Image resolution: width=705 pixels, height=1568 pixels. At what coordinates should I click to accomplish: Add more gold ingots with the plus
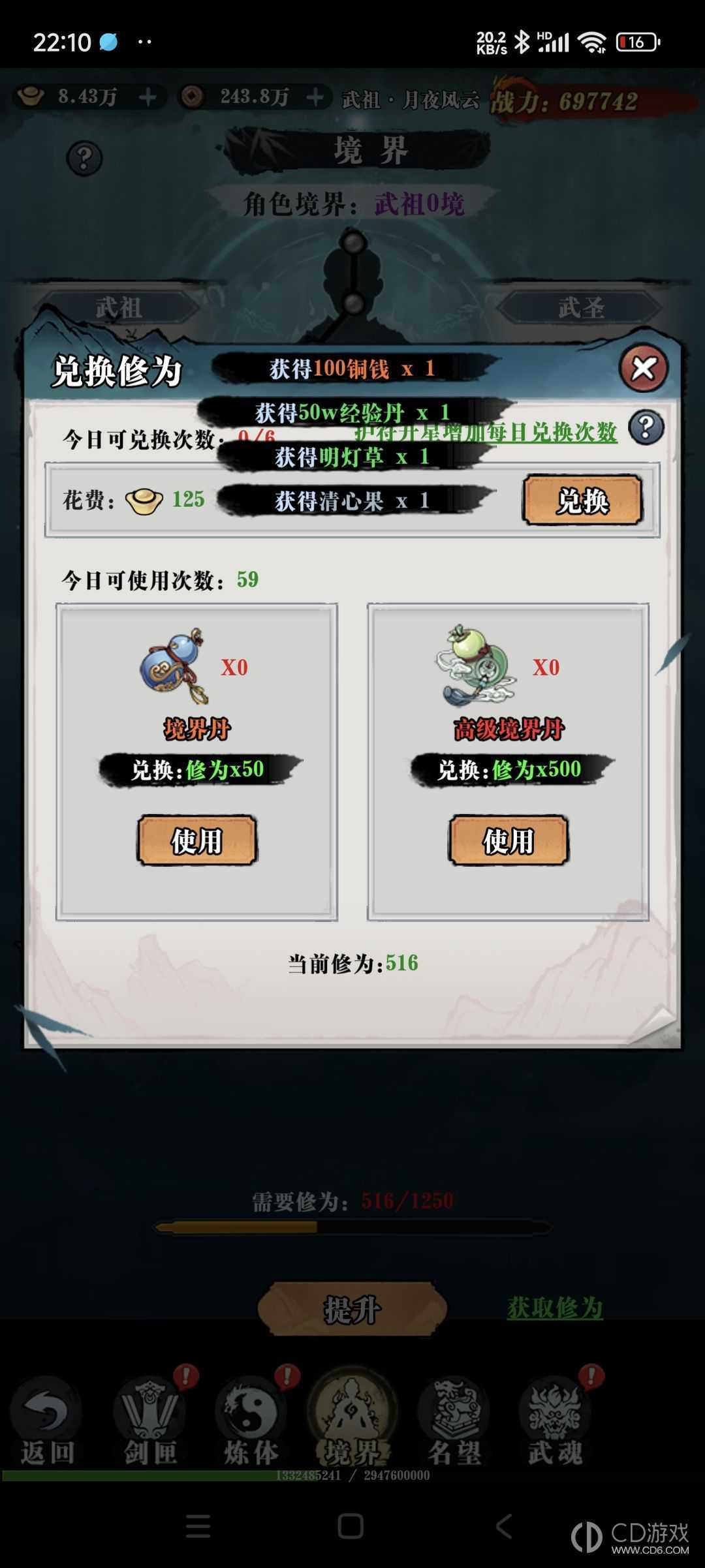[x=148, y=97]
